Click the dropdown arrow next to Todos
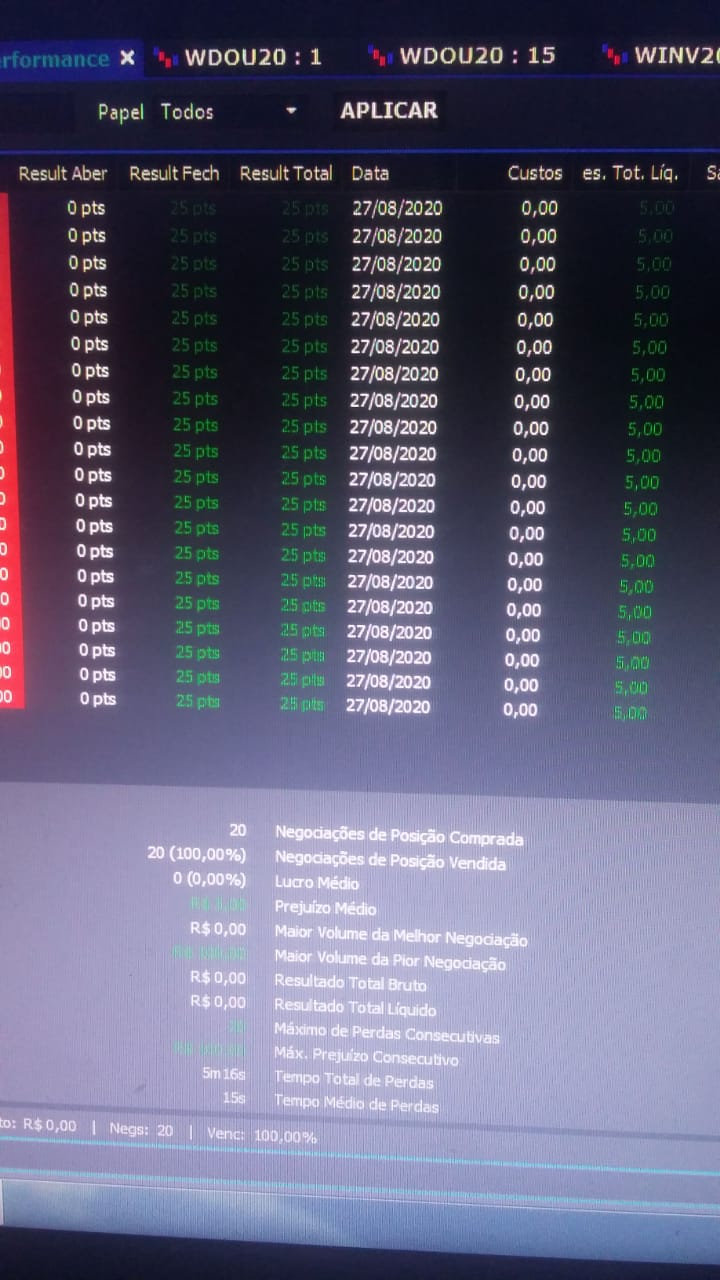This screenshot has width=720, height=1280. point(291,112)
